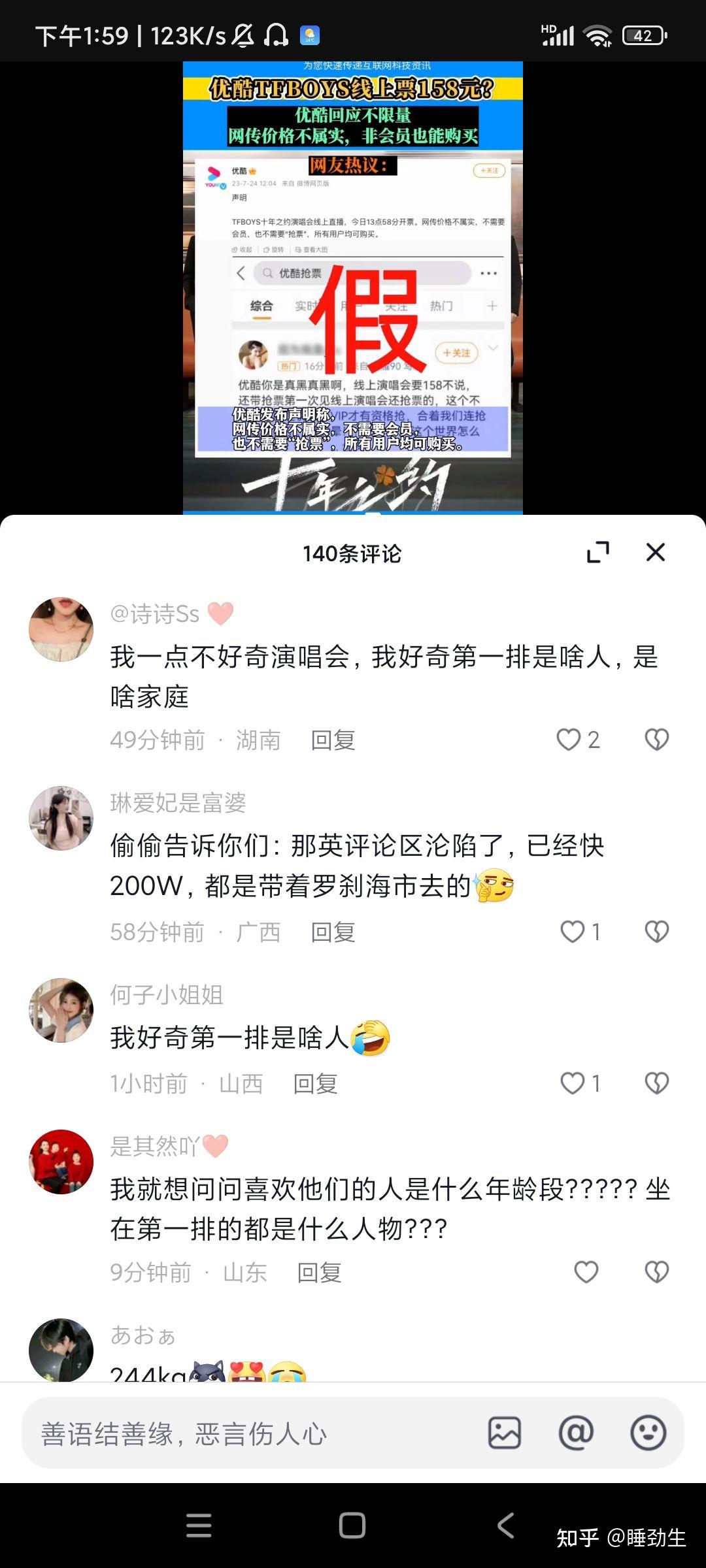Tap the comment input field
Screen dimensions: 706x1568
248,1433
